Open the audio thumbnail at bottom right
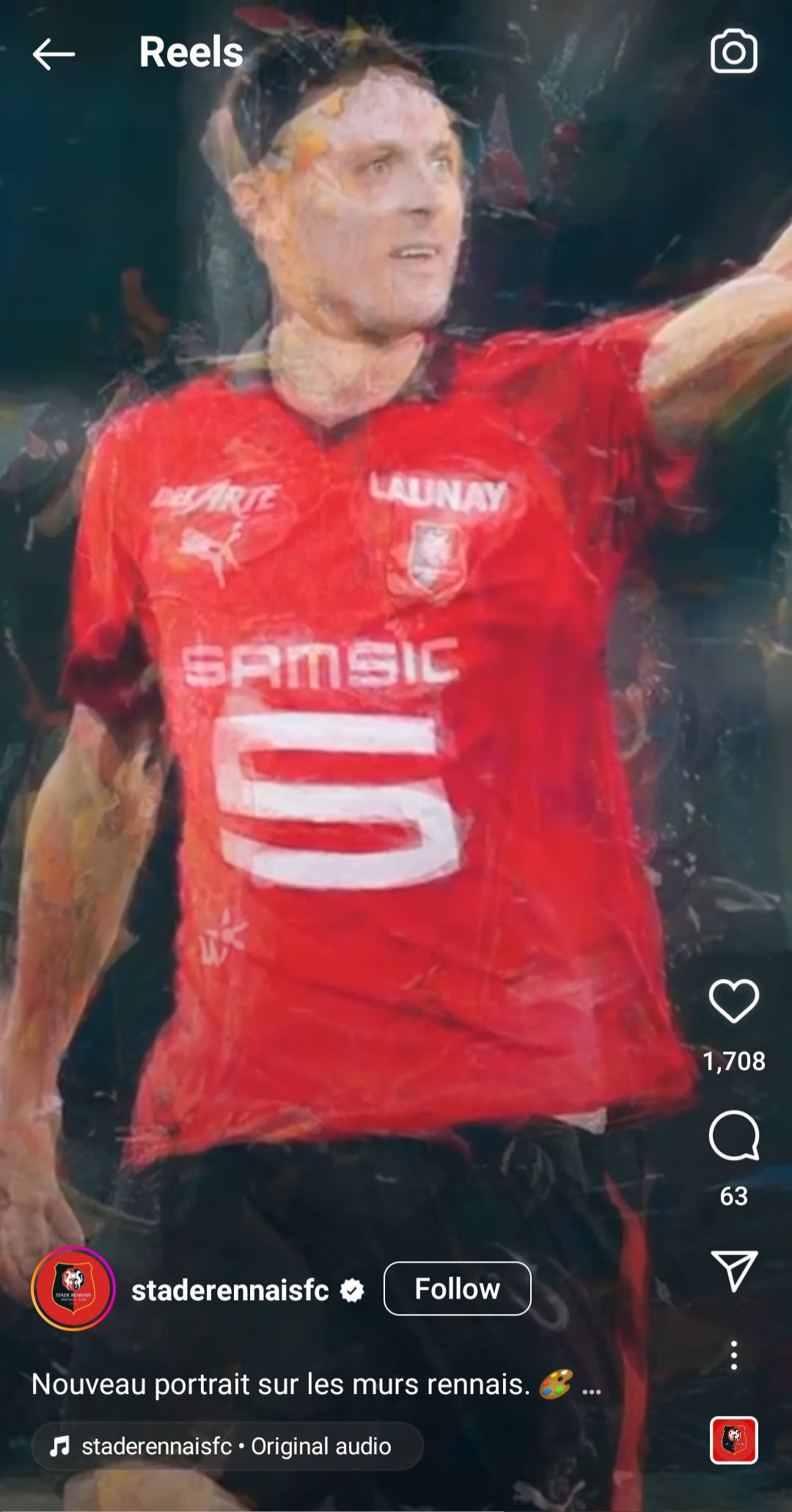The width and height of the screenshot is (792, 1512). click(x=733, y=1440)
